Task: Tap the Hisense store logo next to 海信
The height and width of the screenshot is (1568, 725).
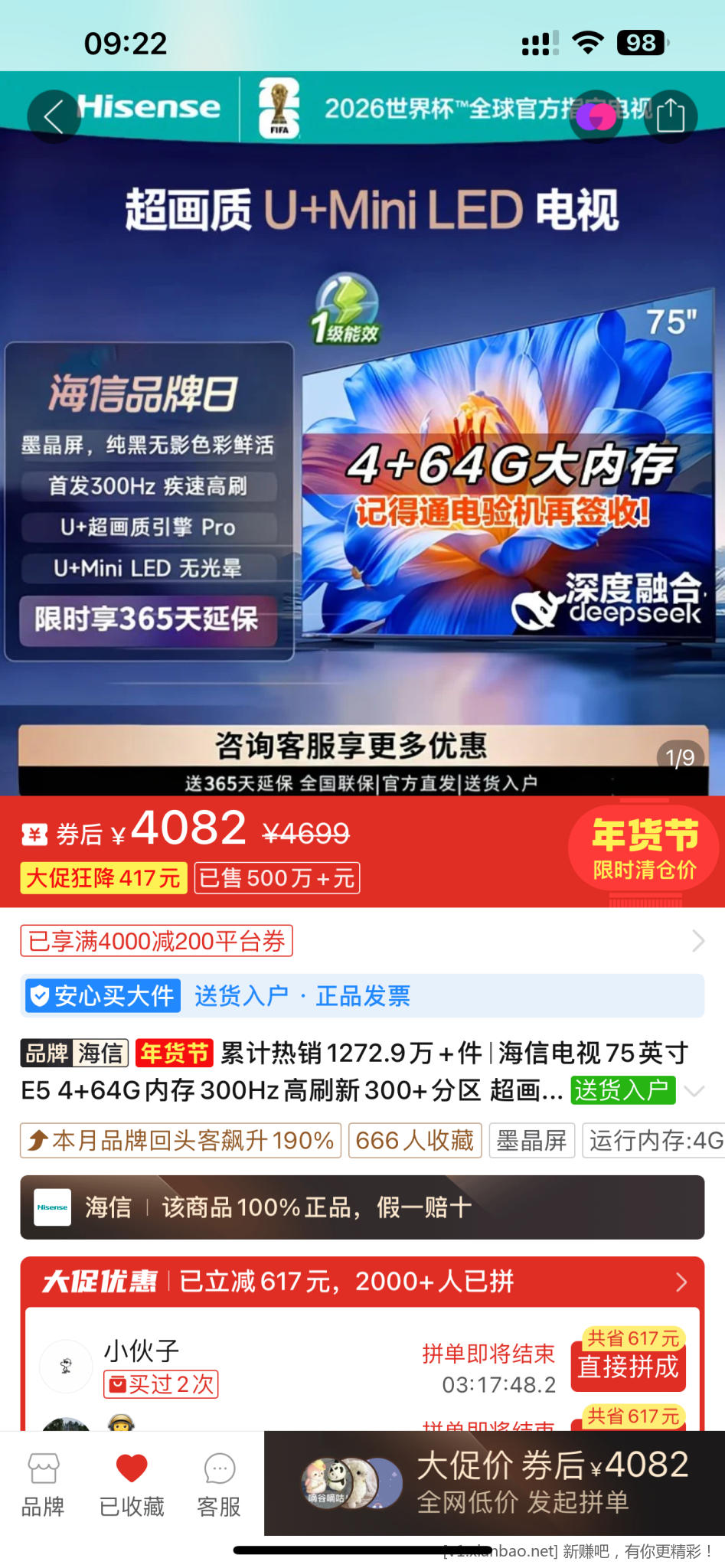Action: (51, 1207)
